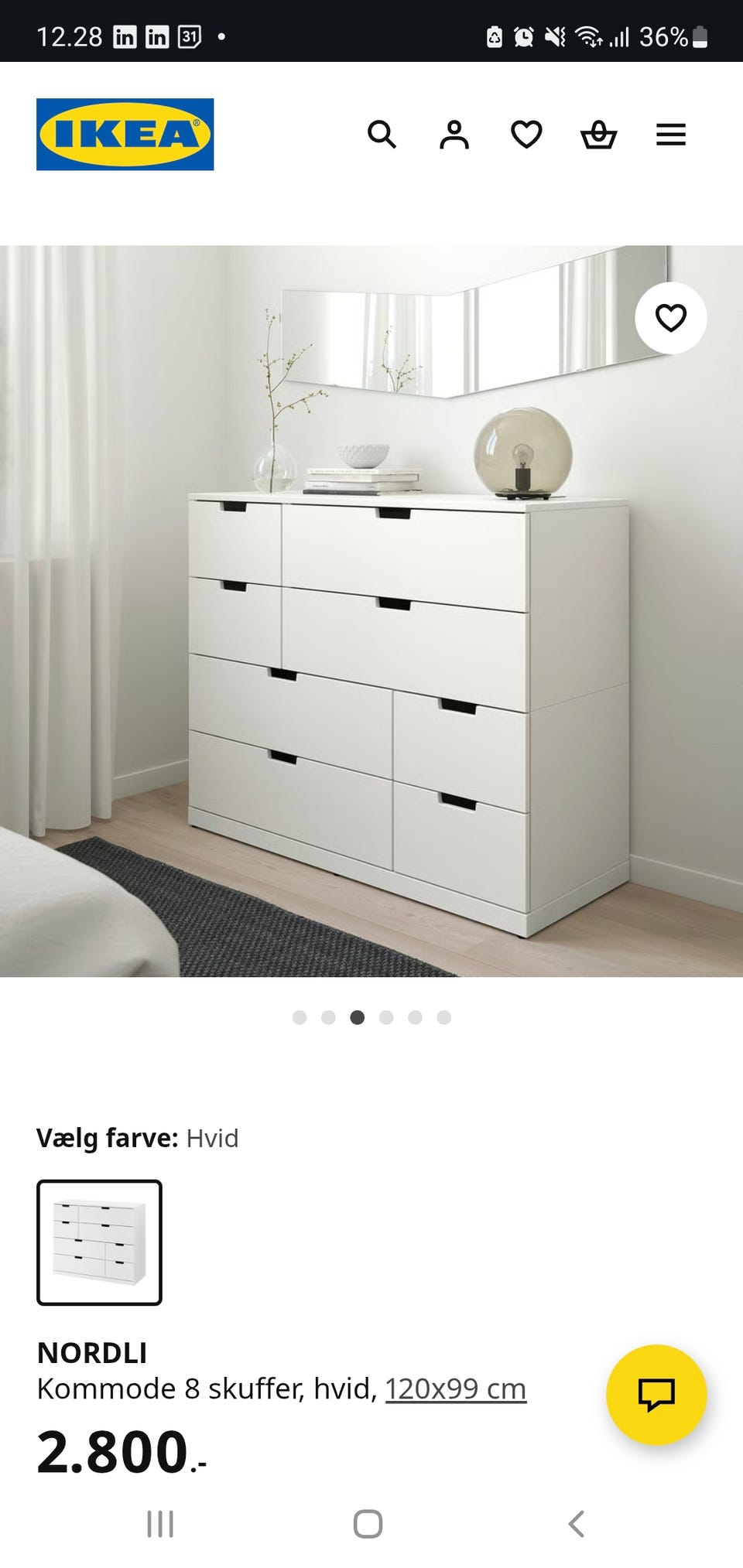Open the shopping basket
This screenshot has width=743, height=1568.
(x=598, y=135)
